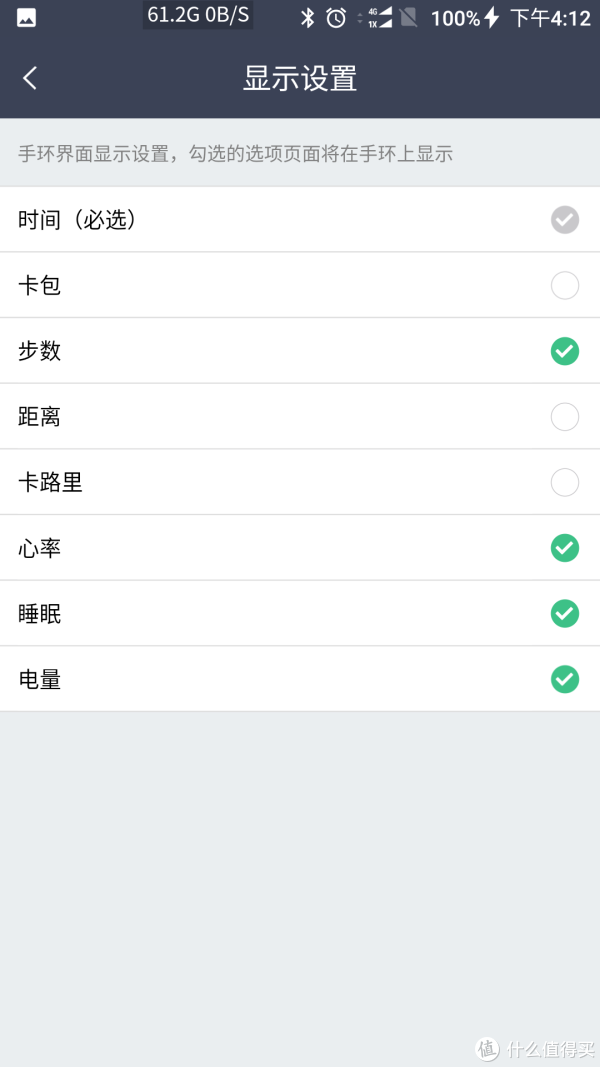Disable 心率 display

click(565, 548)
